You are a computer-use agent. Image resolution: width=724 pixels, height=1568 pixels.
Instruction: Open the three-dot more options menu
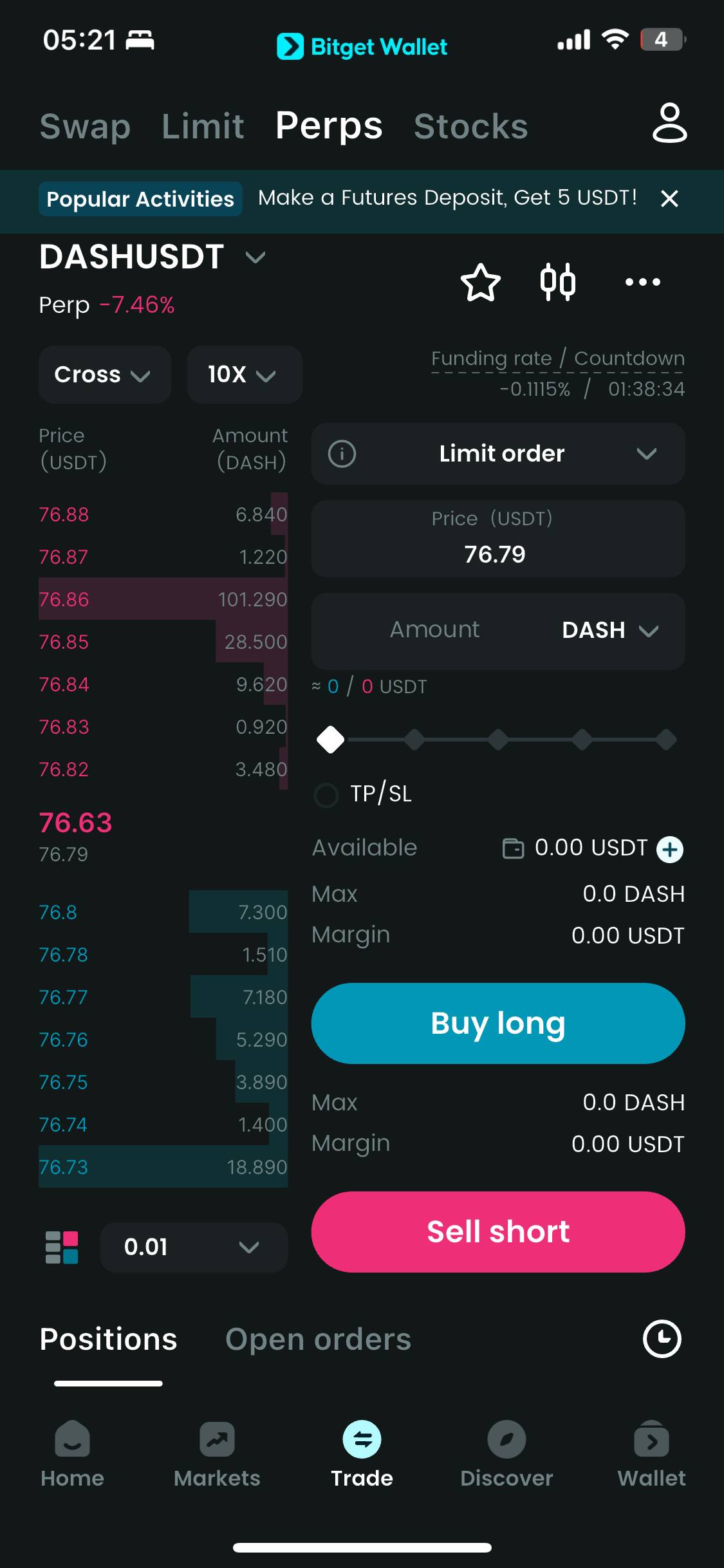(x=642, y=282)
